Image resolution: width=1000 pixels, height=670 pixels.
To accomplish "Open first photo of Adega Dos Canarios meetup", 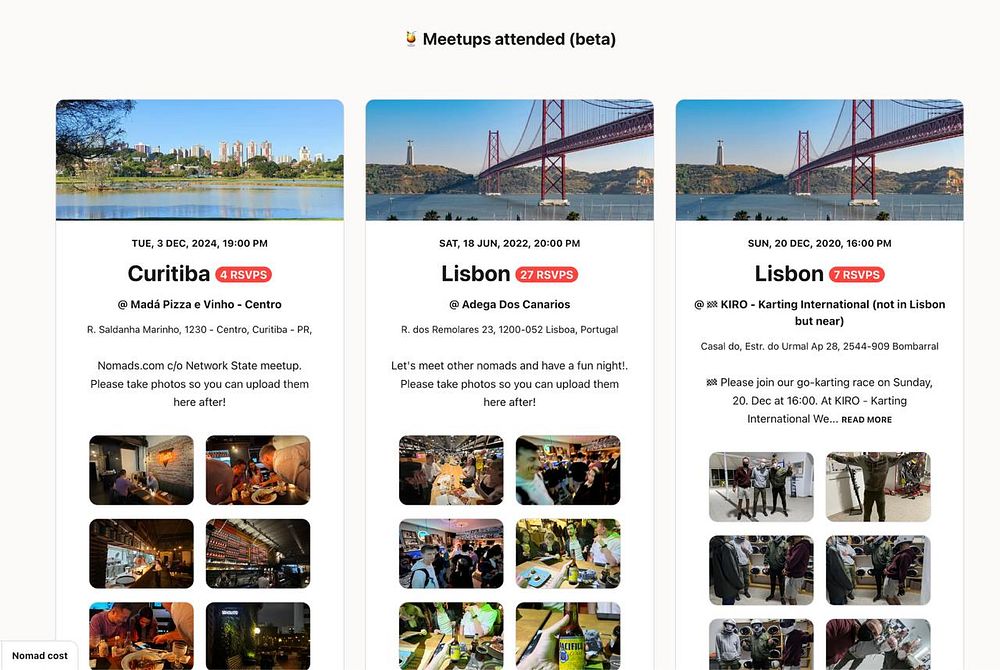I will (x=451, y=470).
